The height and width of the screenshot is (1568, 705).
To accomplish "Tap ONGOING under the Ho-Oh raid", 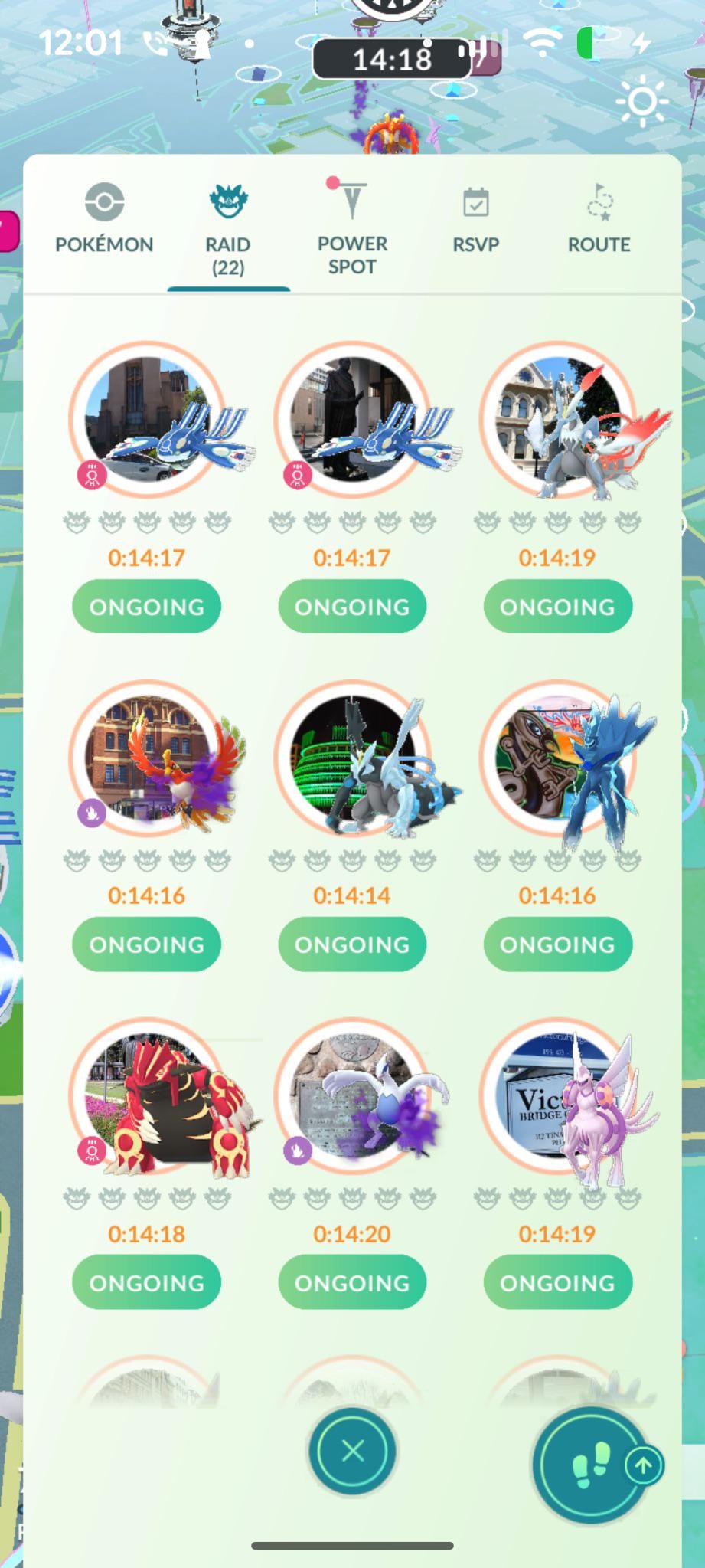I will pyautogui.click(x=147, y=944).
